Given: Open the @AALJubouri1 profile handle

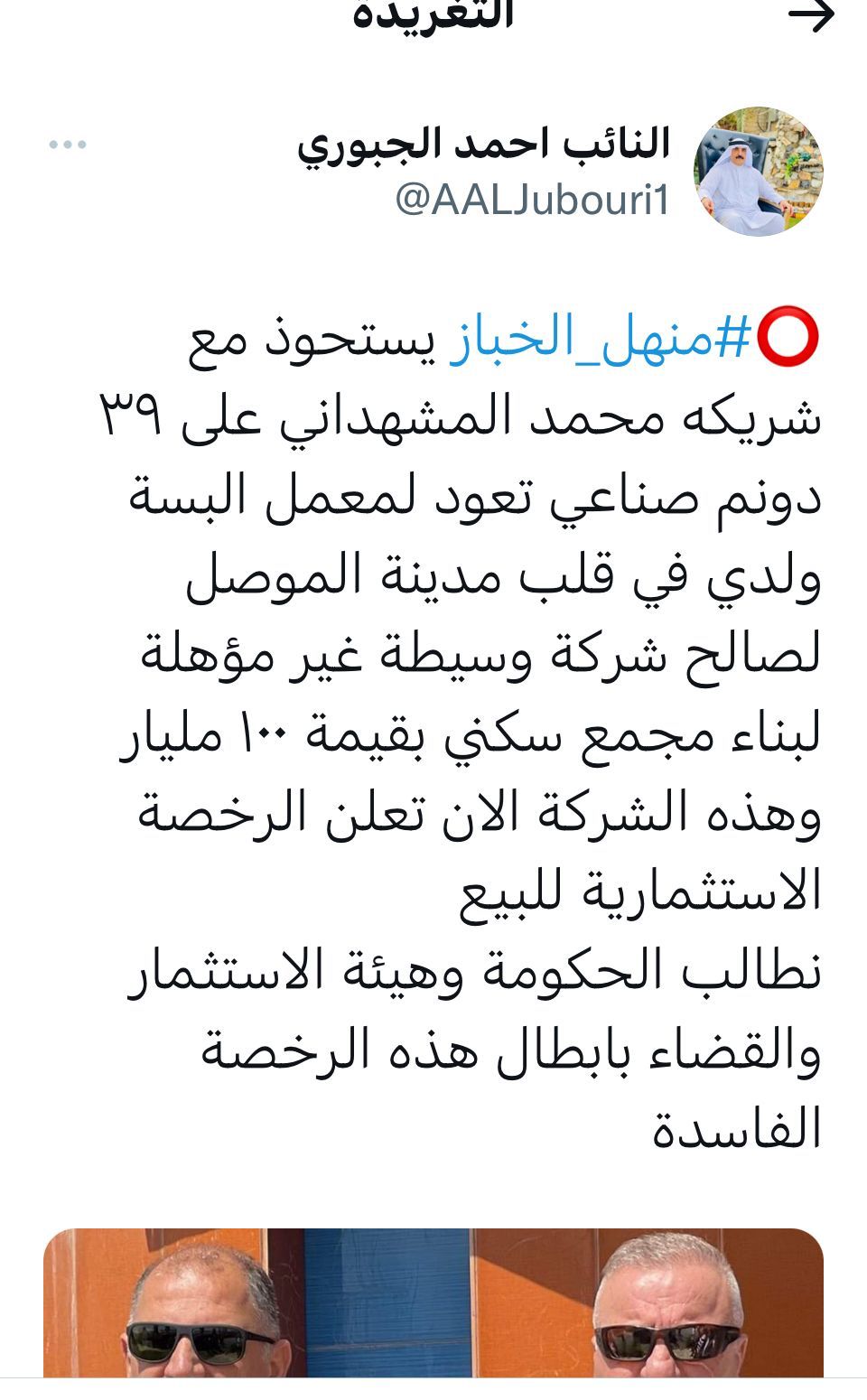Looking at the screenshot, I should [x=533, y=201].
